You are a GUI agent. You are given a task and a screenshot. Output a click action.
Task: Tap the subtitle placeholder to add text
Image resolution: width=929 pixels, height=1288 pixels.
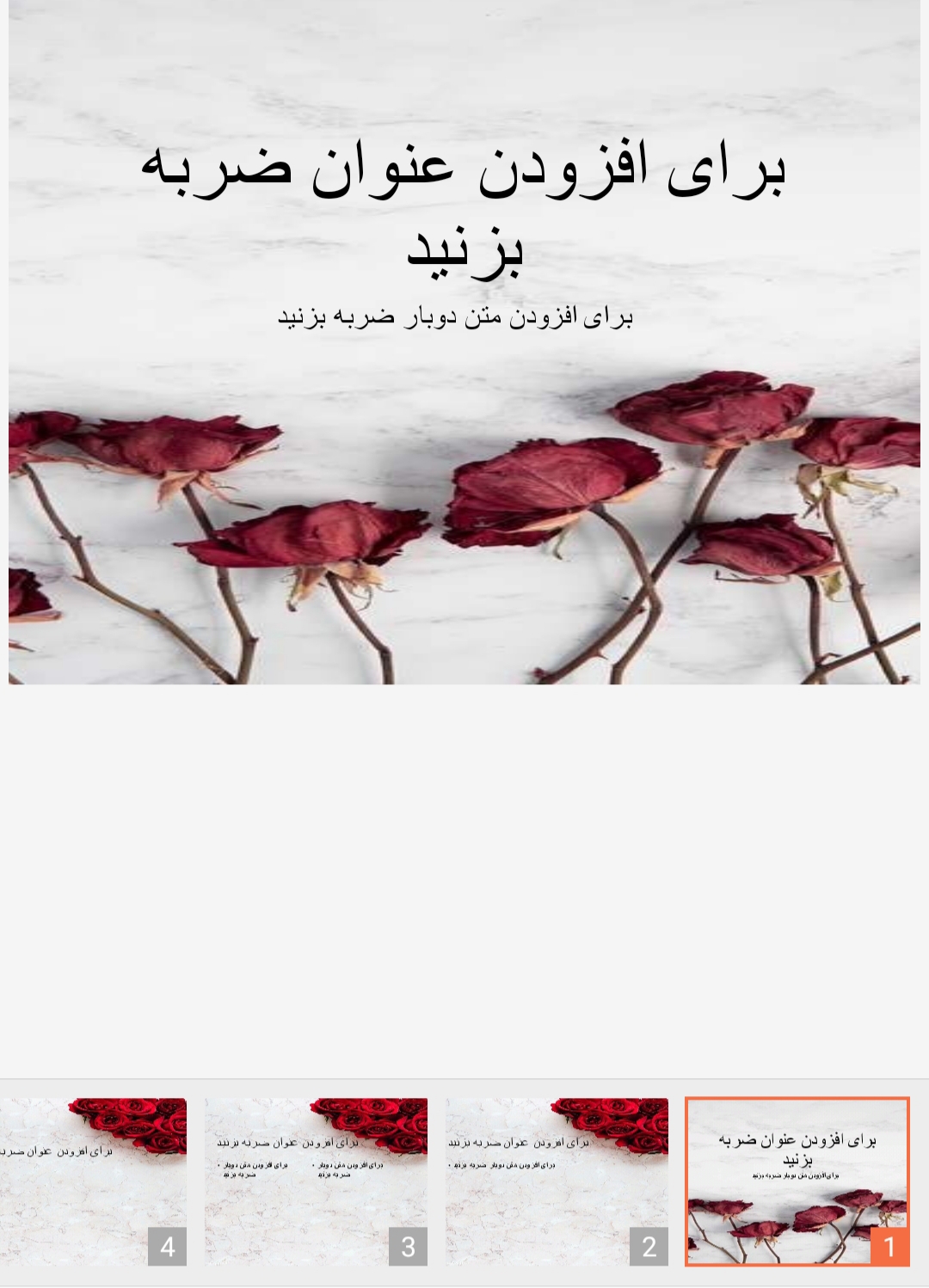(x=456, y=317)
